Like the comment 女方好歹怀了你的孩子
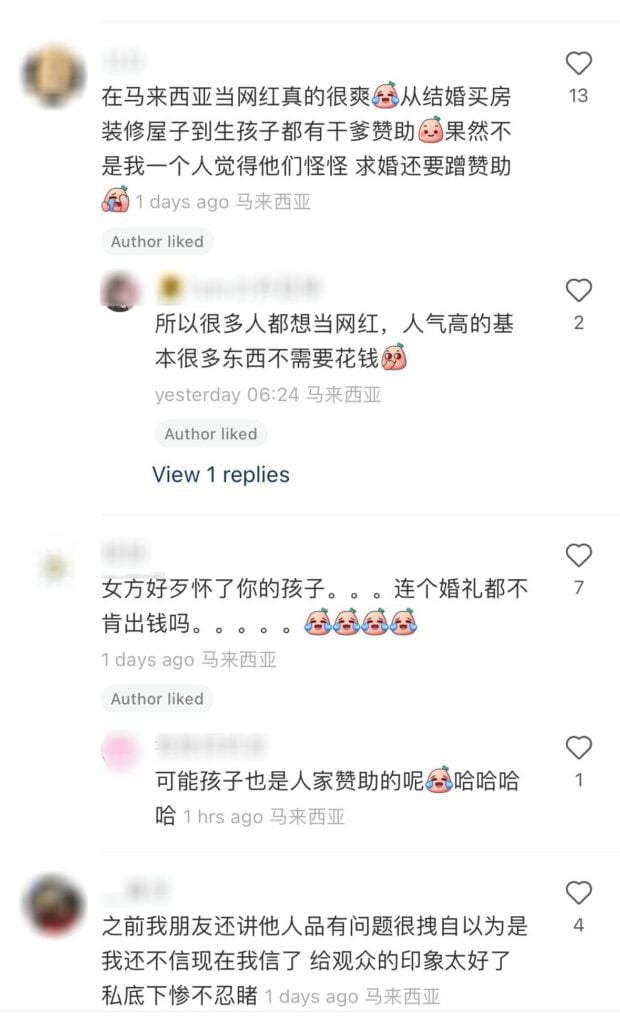 coord(578,555)
